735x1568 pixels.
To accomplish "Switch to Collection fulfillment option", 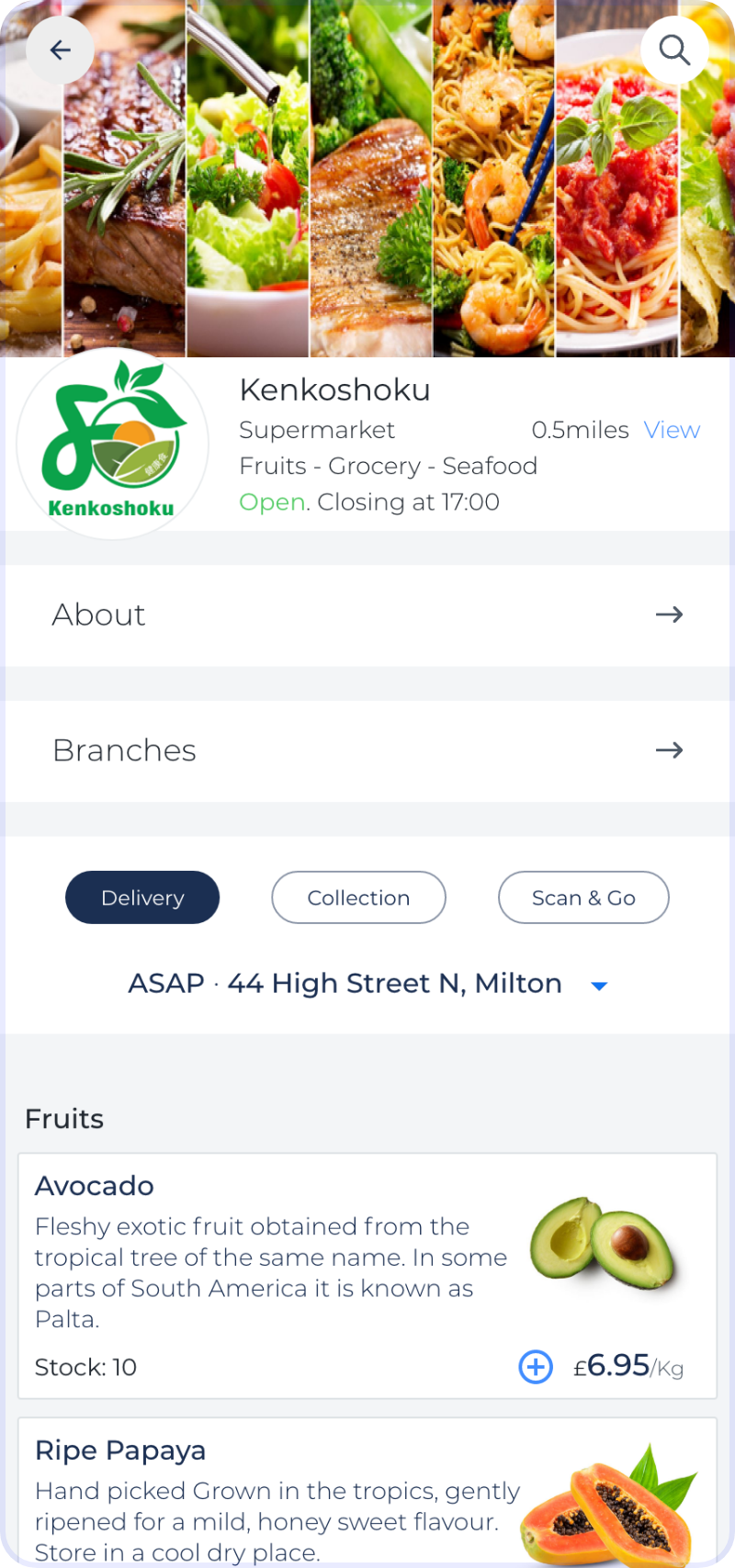I will 358,897.
